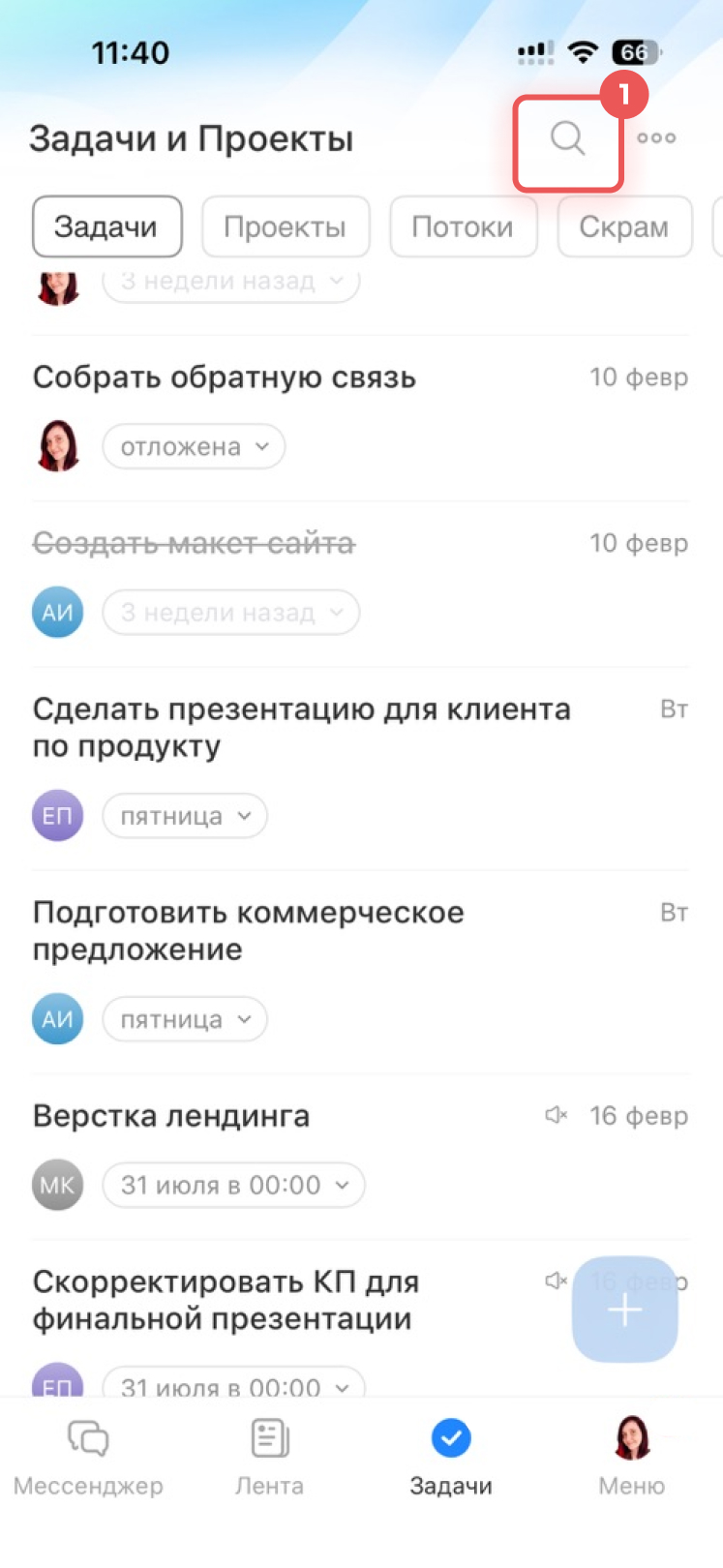This screenshot has height=1568, width=723.
Task: Expand пятница deadline under Подготовить коммерческое предложение
Action: coord(184,1019)
